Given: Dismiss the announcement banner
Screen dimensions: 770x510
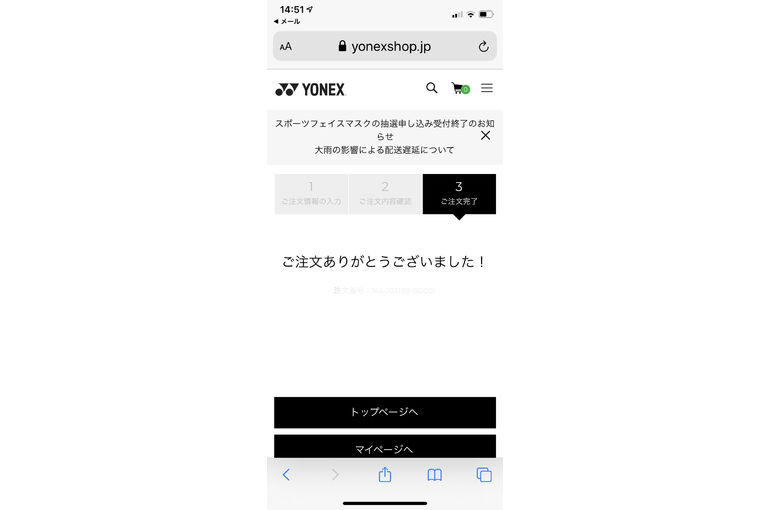Looking at the screenshot, I should 485,135.
